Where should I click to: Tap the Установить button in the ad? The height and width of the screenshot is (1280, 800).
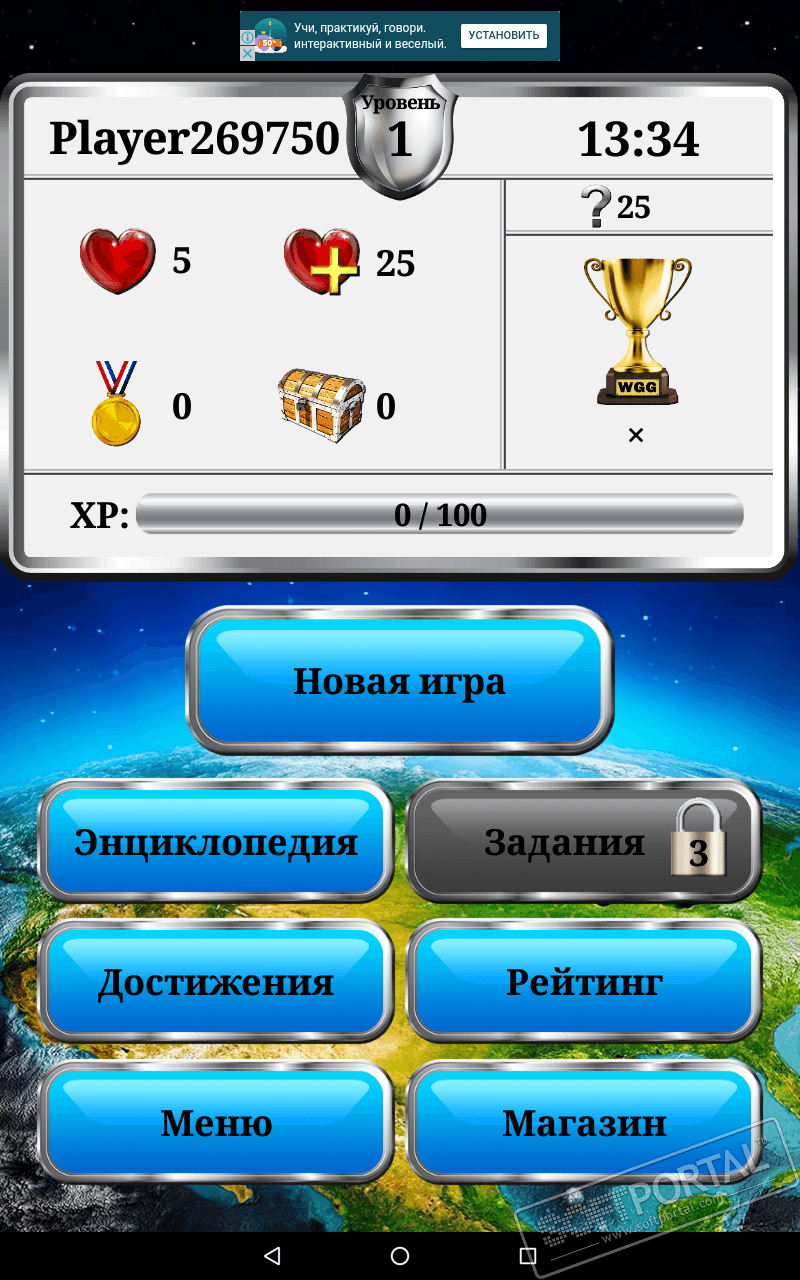coord(503,36)
